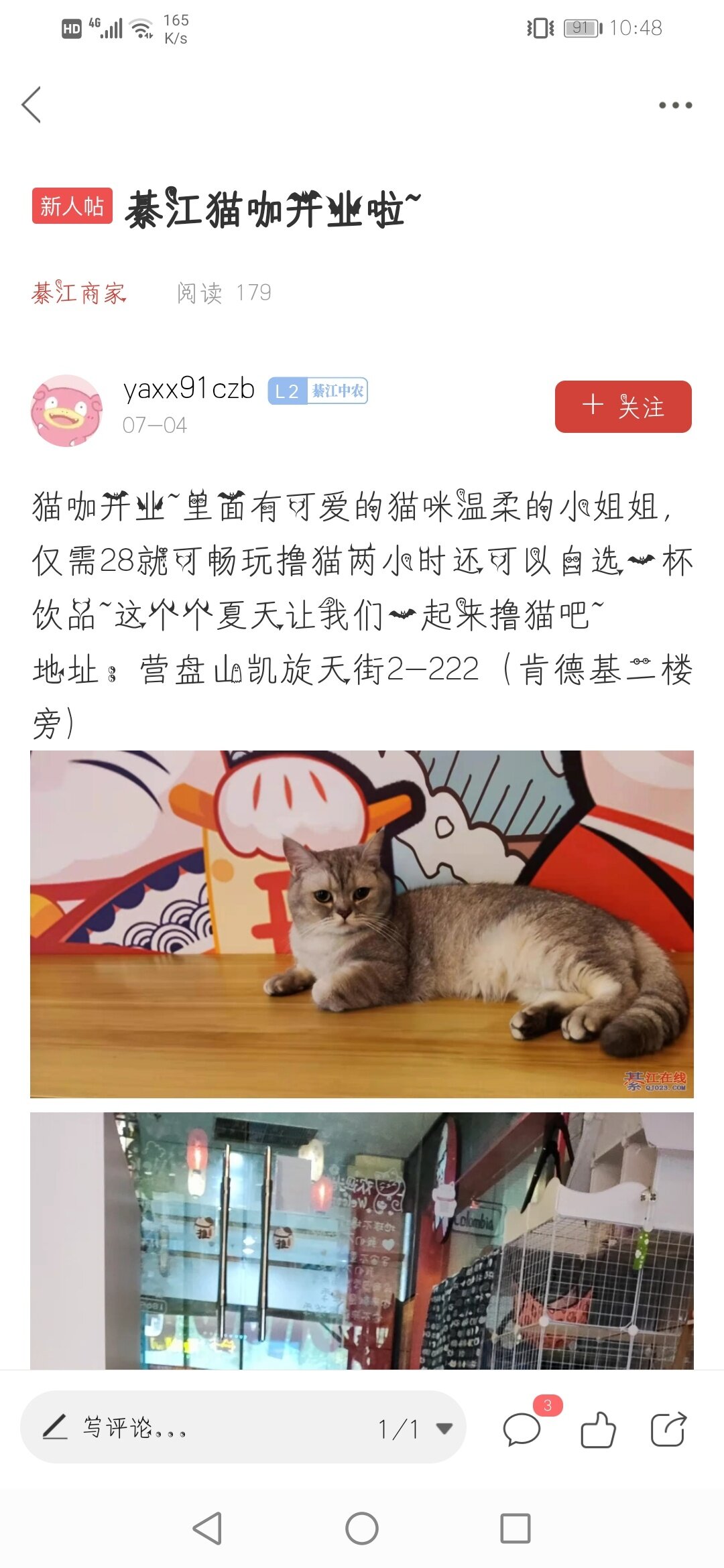This screenshot has width=724, height=1568.
Task: Tap the 写评论 comment input box
Action: pyautogui.click(x=201, y=1428)
